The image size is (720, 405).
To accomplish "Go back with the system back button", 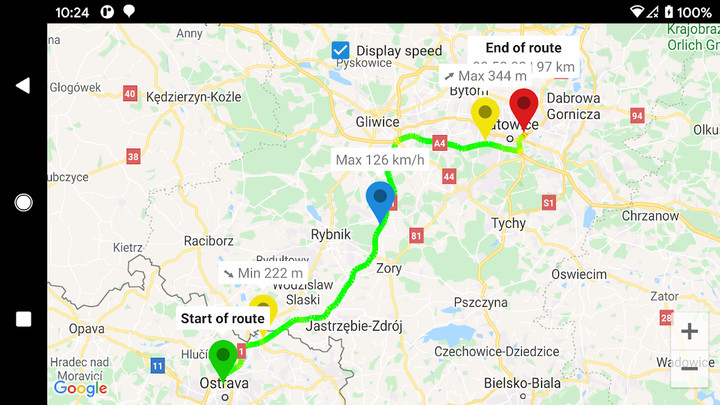I will [x=23, y=86].
